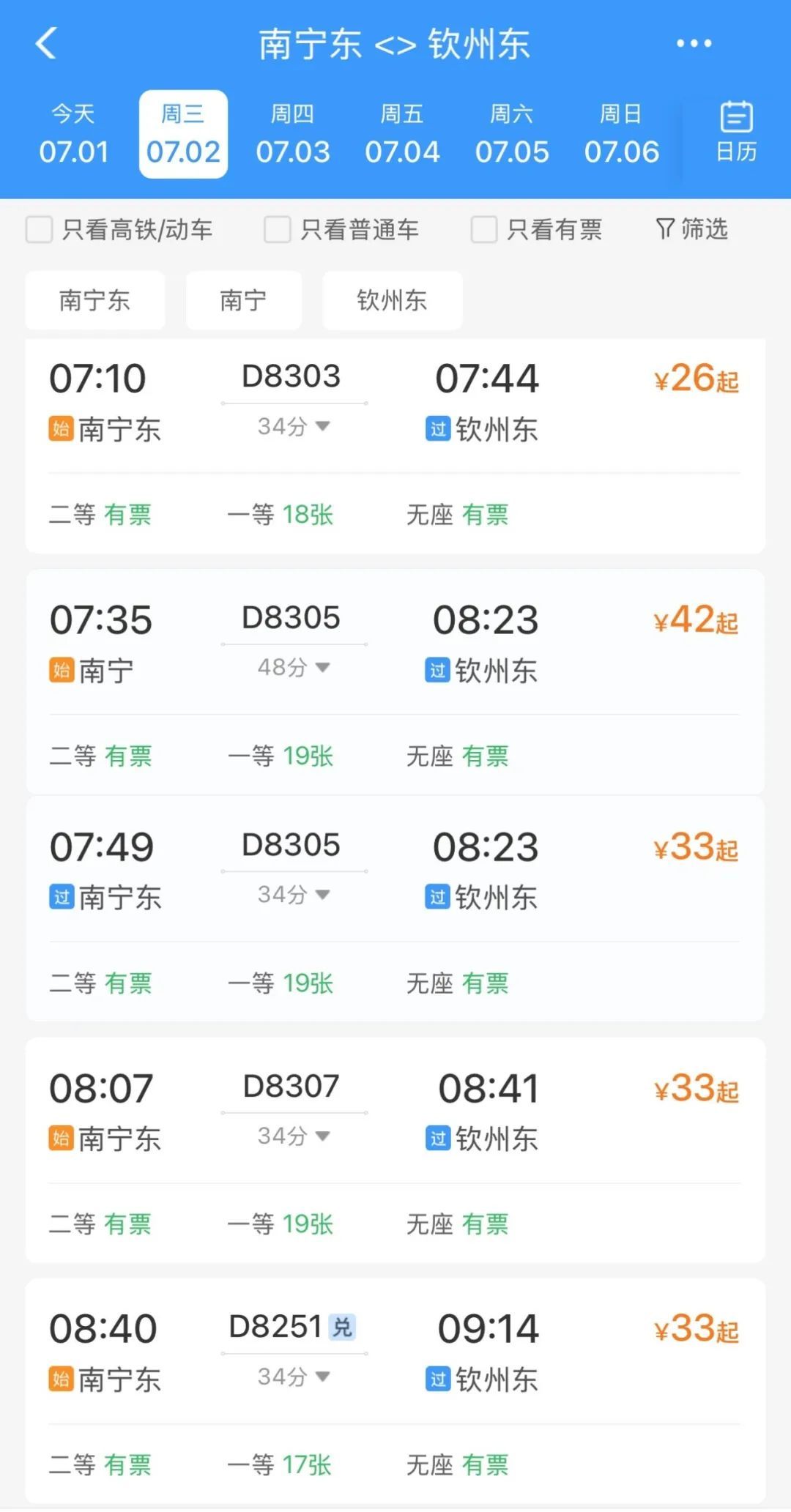The height and width of the screenshot is (1512, 791).
Task: Enable the 只看高铁/动车 checkbox
Action: click(39, 229)
